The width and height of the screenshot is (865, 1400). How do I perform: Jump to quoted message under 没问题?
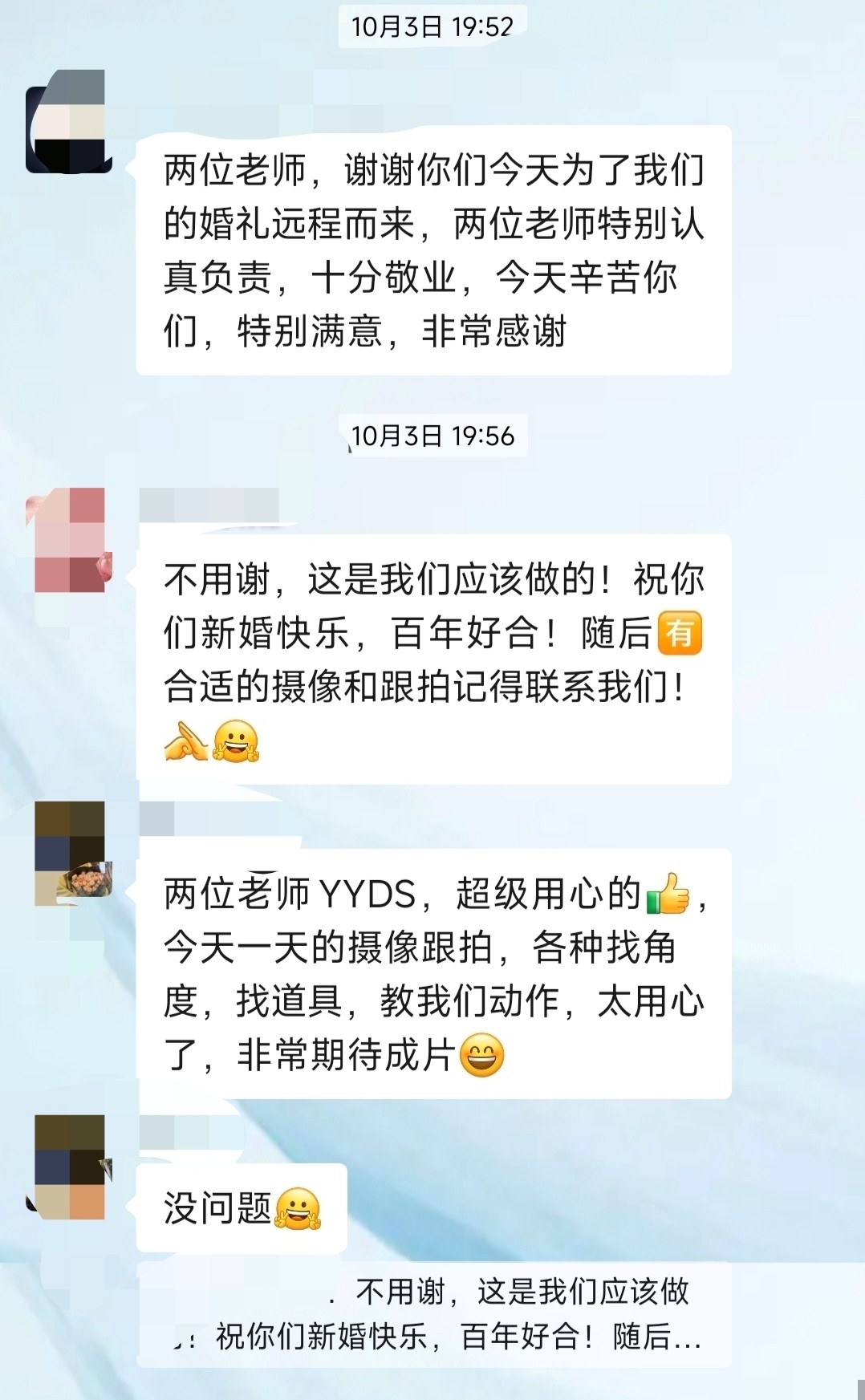(433, 1313)
